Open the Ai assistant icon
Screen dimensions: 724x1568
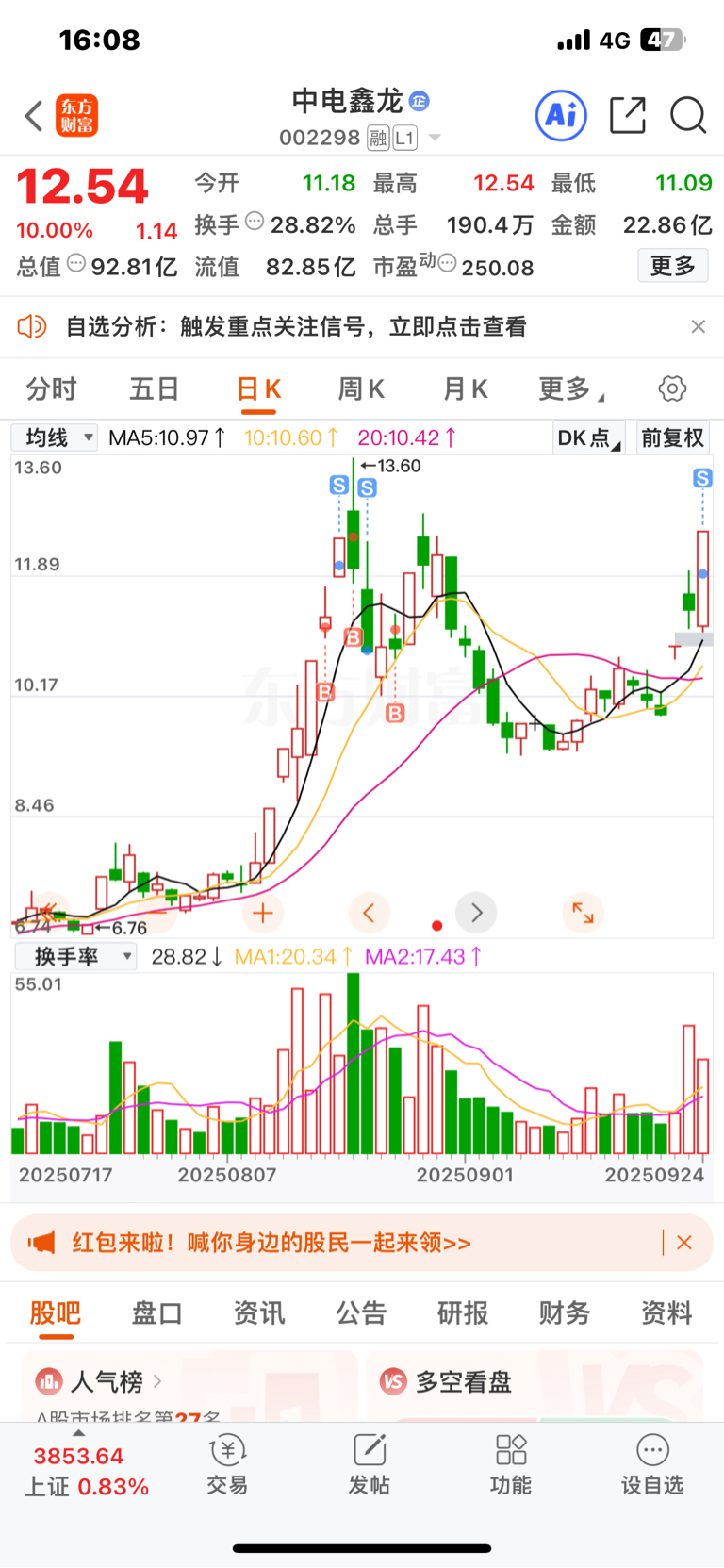click(561, 116)
